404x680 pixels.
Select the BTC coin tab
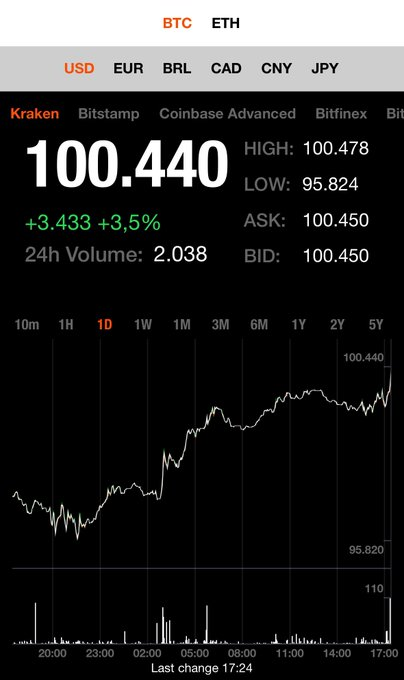point(177,23)
